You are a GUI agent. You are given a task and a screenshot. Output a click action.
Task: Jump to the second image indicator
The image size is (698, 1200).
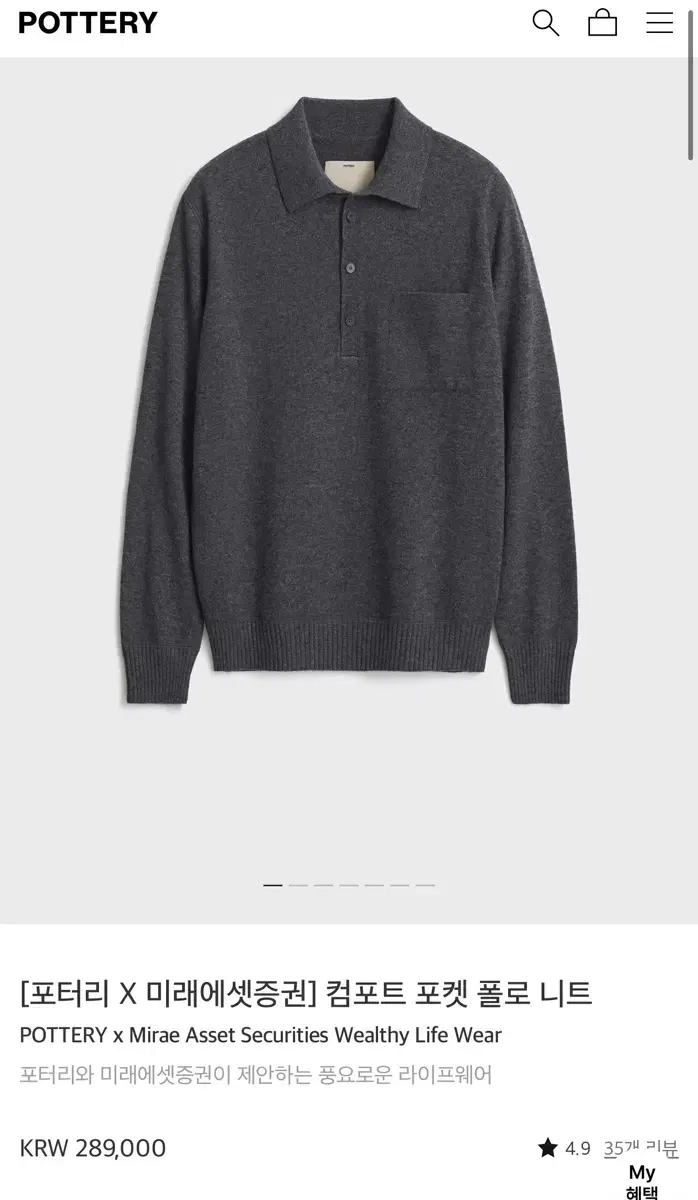(x=298, y=885)
